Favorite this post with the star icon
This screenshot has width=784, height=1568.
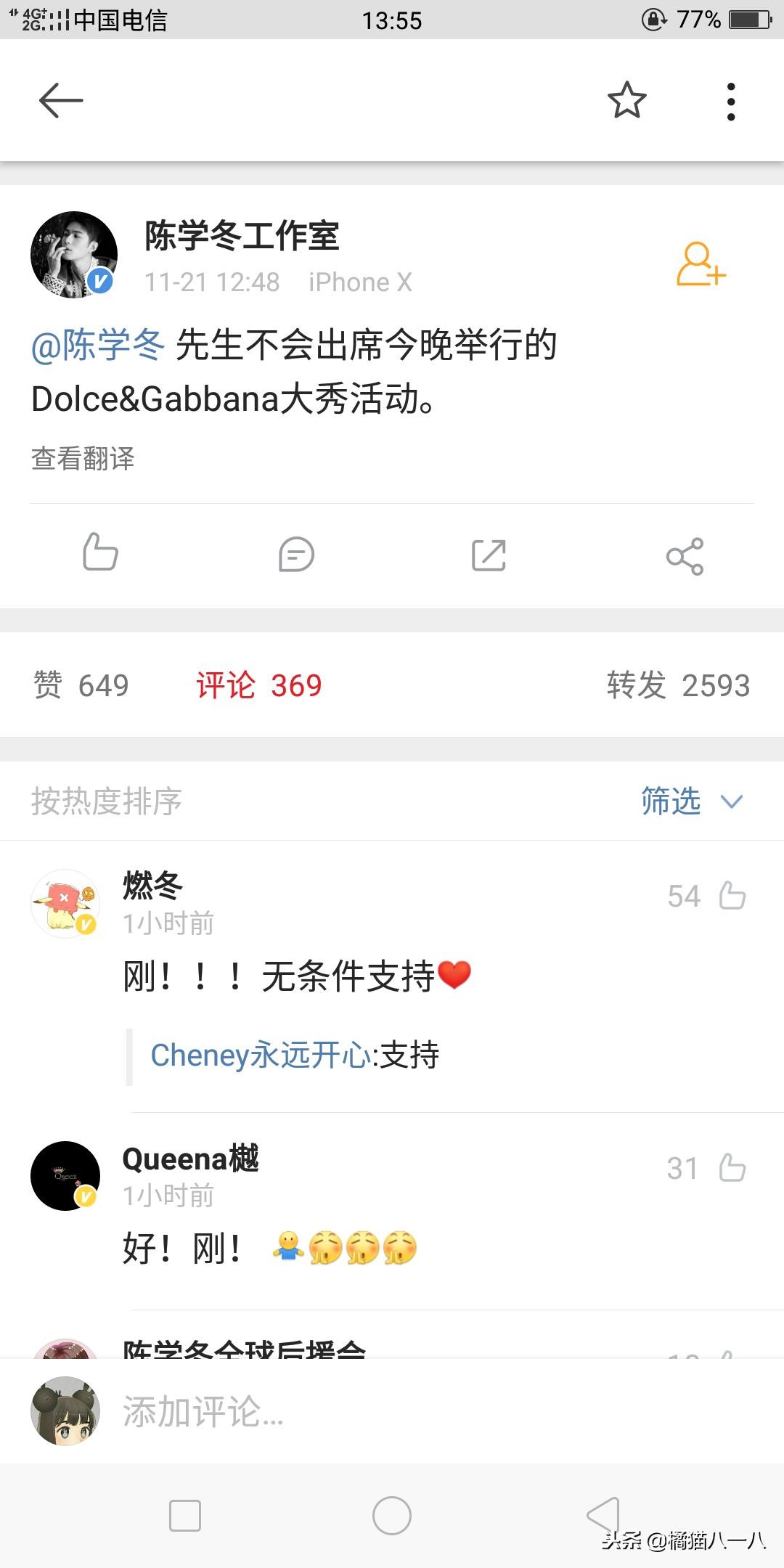coord(626,100)
